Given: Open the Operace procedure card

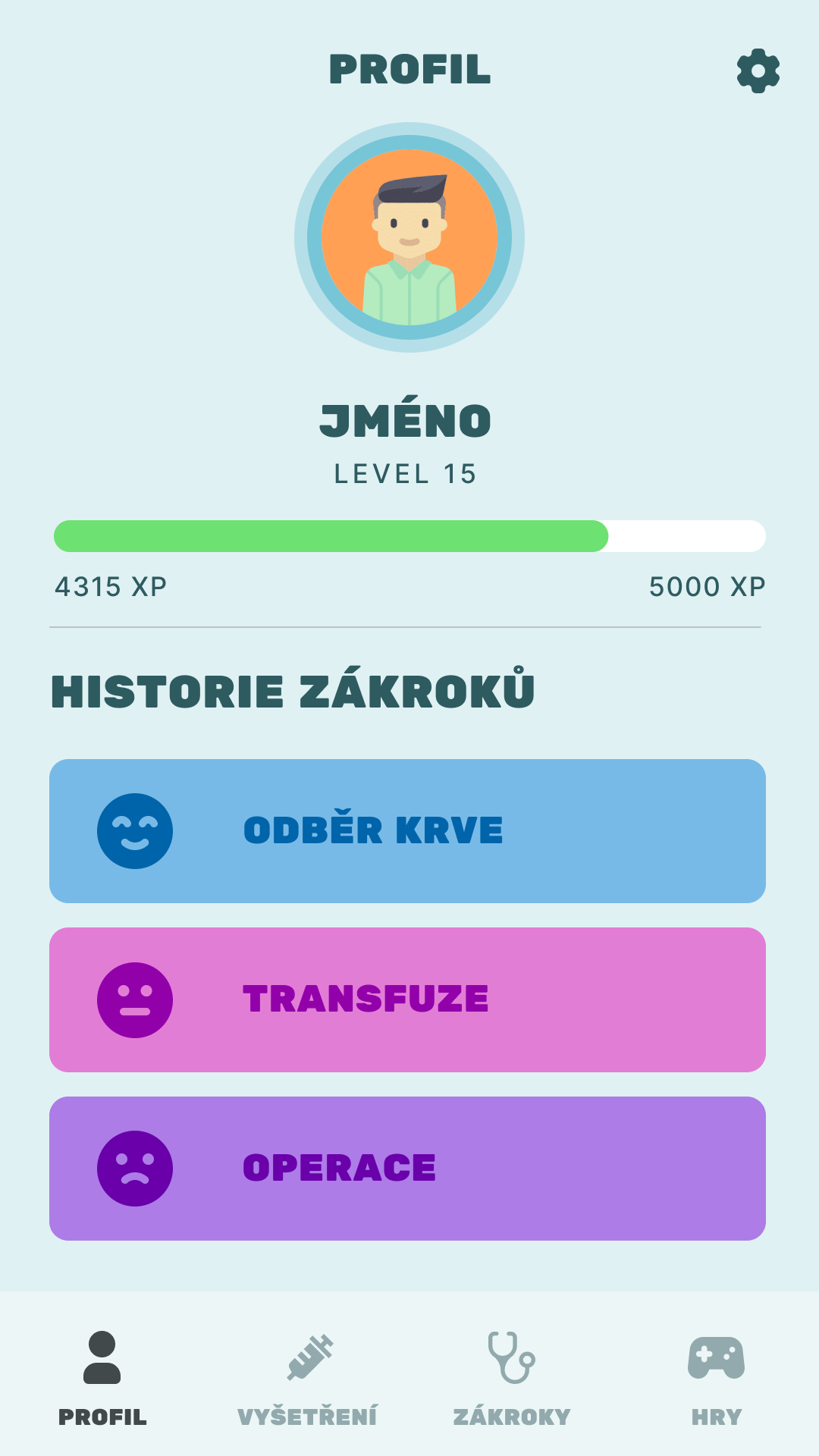Looking at the screenshot, I should [x=407, y=1169].
